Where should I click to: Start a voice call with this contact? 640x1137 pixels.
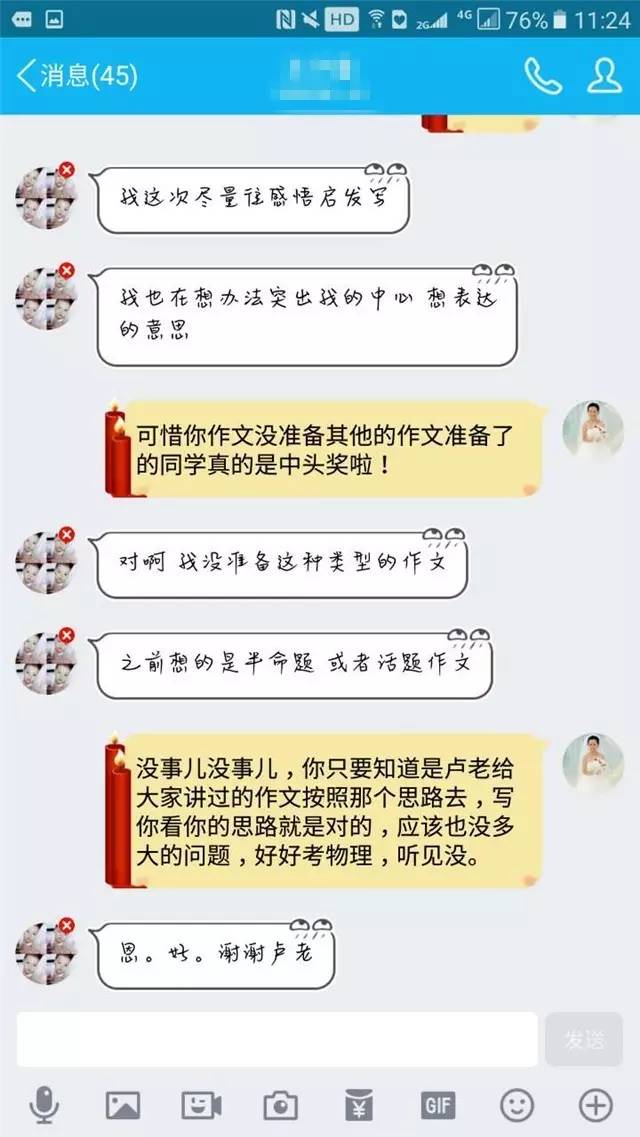click(543, 76)
